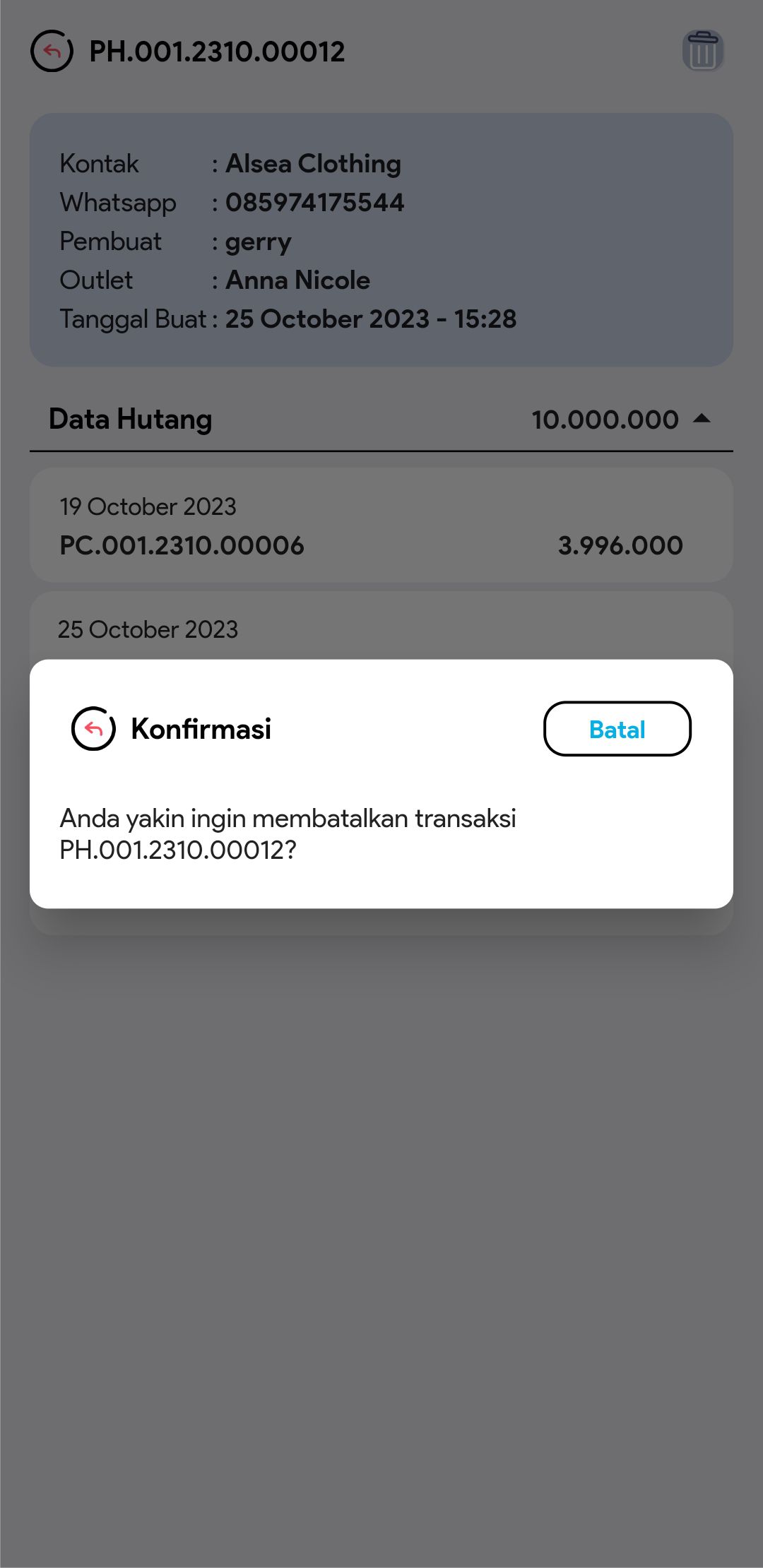
Task: Tap the Batal button in the confirmation dialog
Action: [617, 729]
